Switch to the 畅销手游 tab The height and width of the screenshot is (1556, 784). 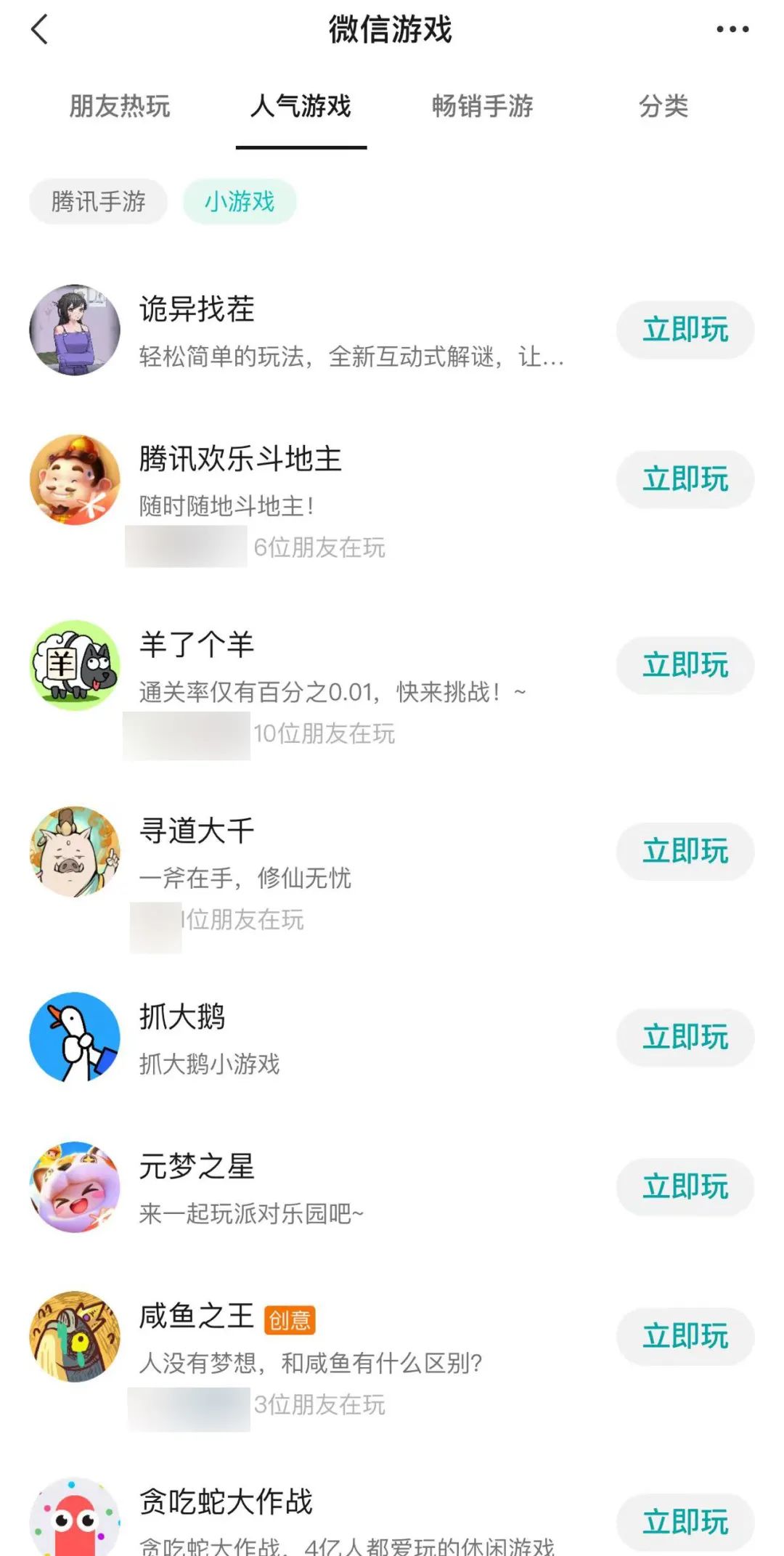482,107
